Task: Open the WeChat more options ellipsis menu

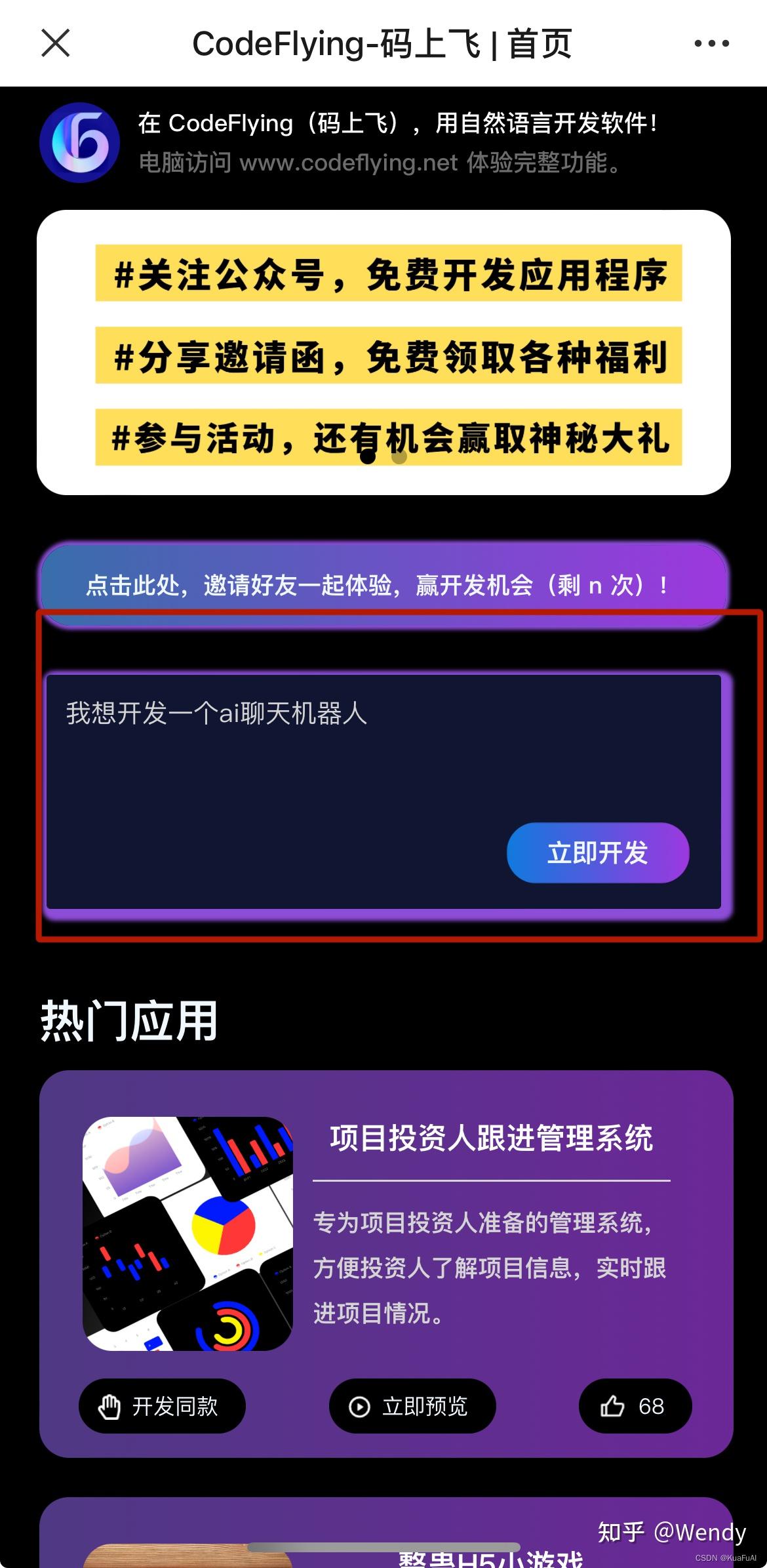Action: coord(711,43)
